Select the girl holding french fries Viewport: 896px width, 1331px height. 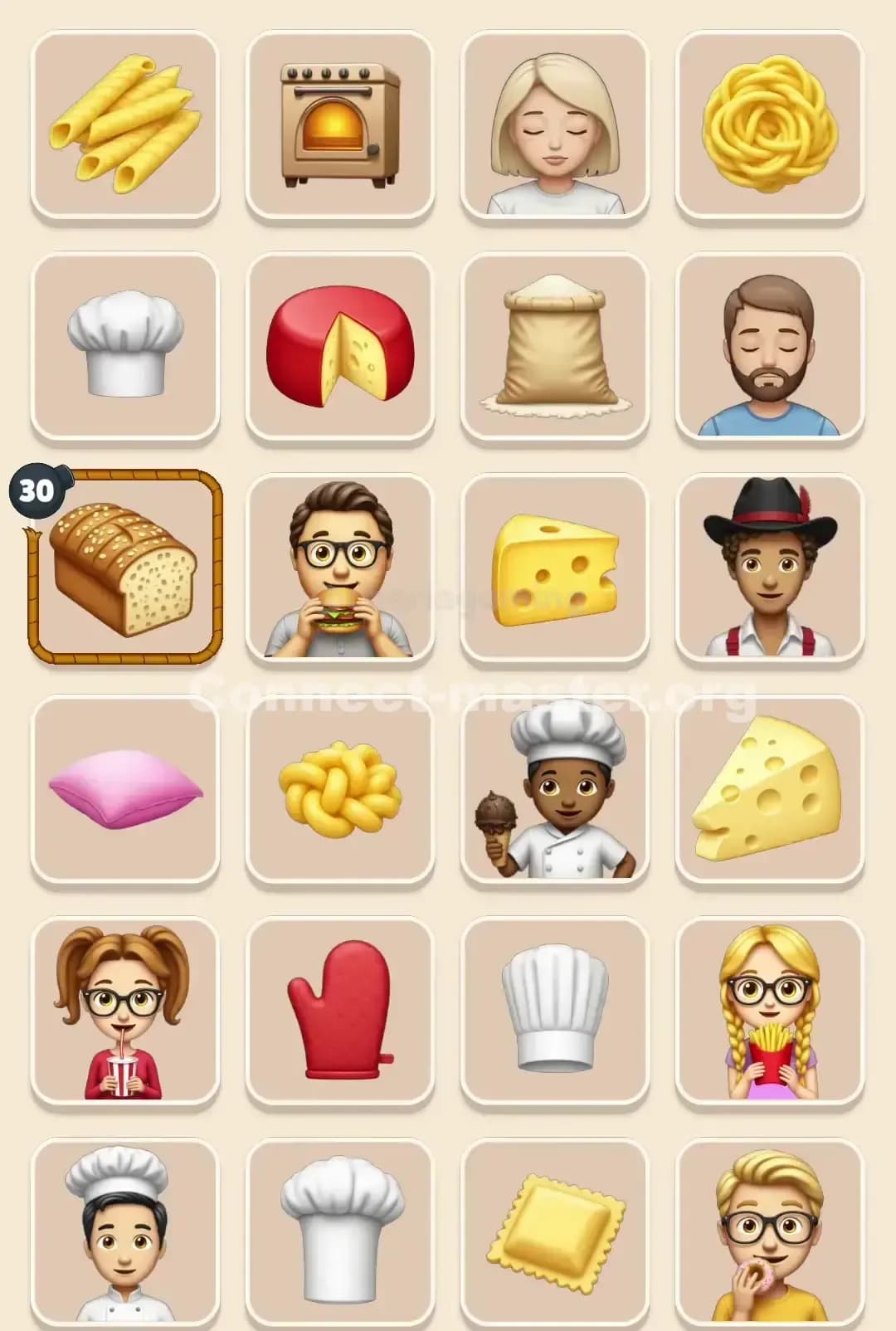770,1011
